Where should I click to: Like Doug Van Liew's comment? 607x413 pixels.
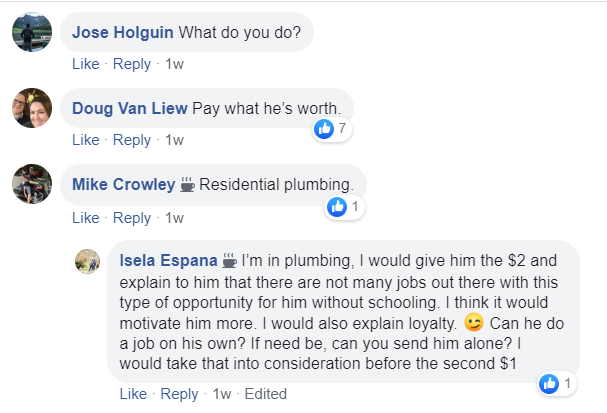86,140
